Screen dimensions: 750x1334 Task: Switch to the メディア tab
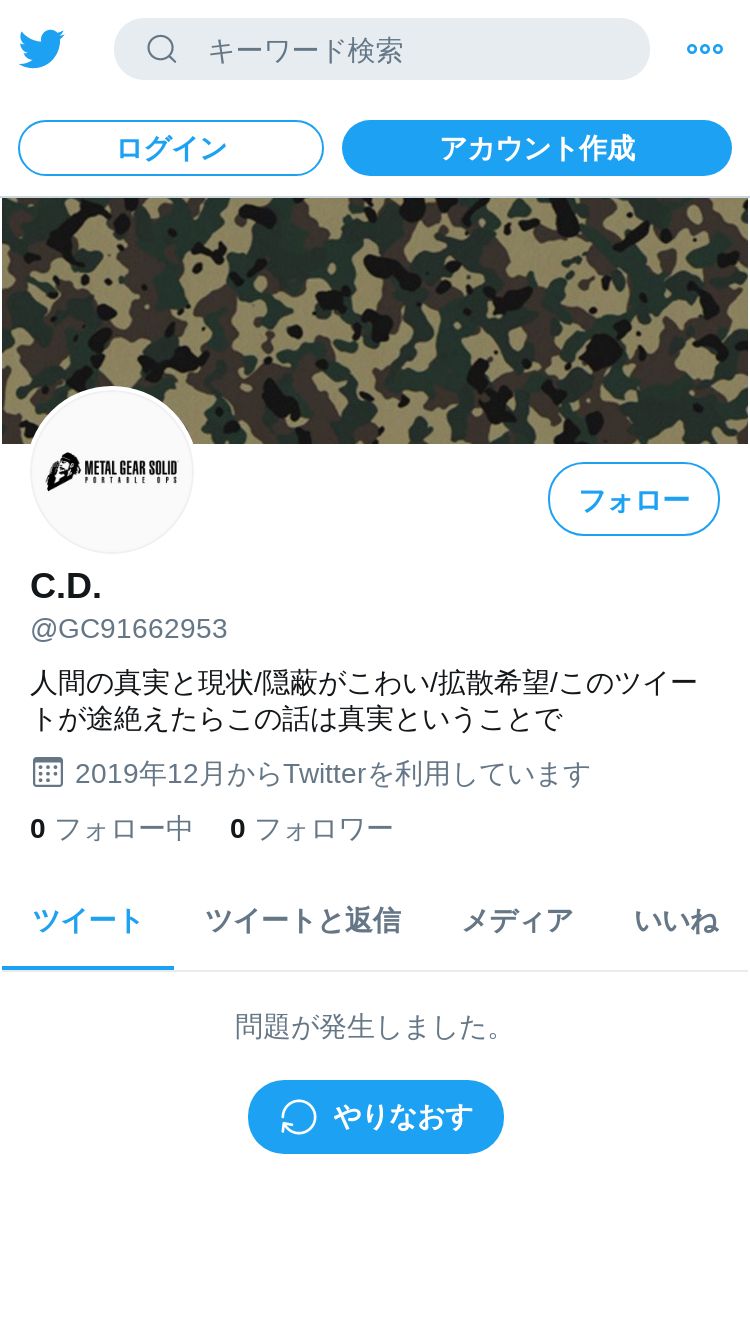(517, 920)
